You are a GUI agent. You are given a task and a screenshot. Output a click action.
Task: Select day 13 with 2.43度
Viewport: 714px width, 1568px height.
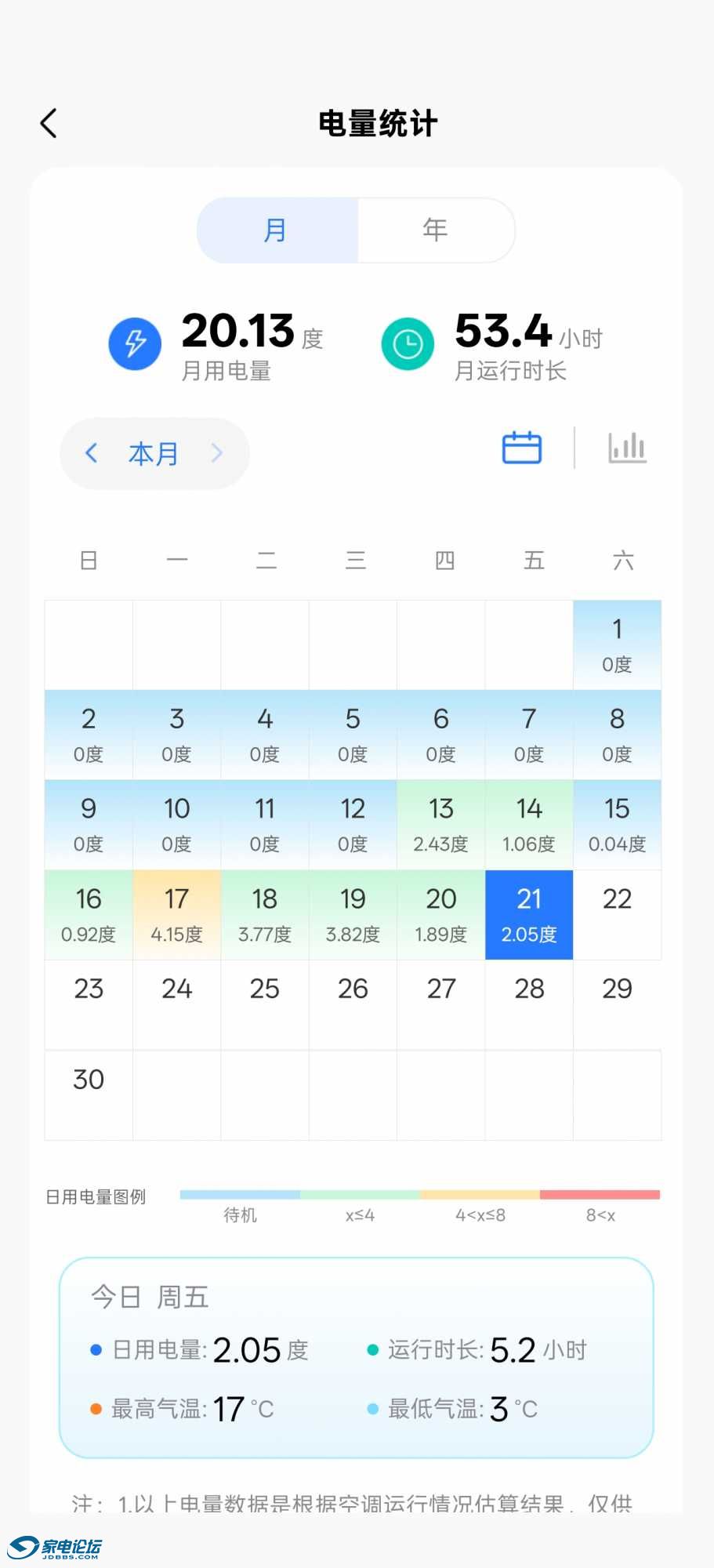pos(440,825)
